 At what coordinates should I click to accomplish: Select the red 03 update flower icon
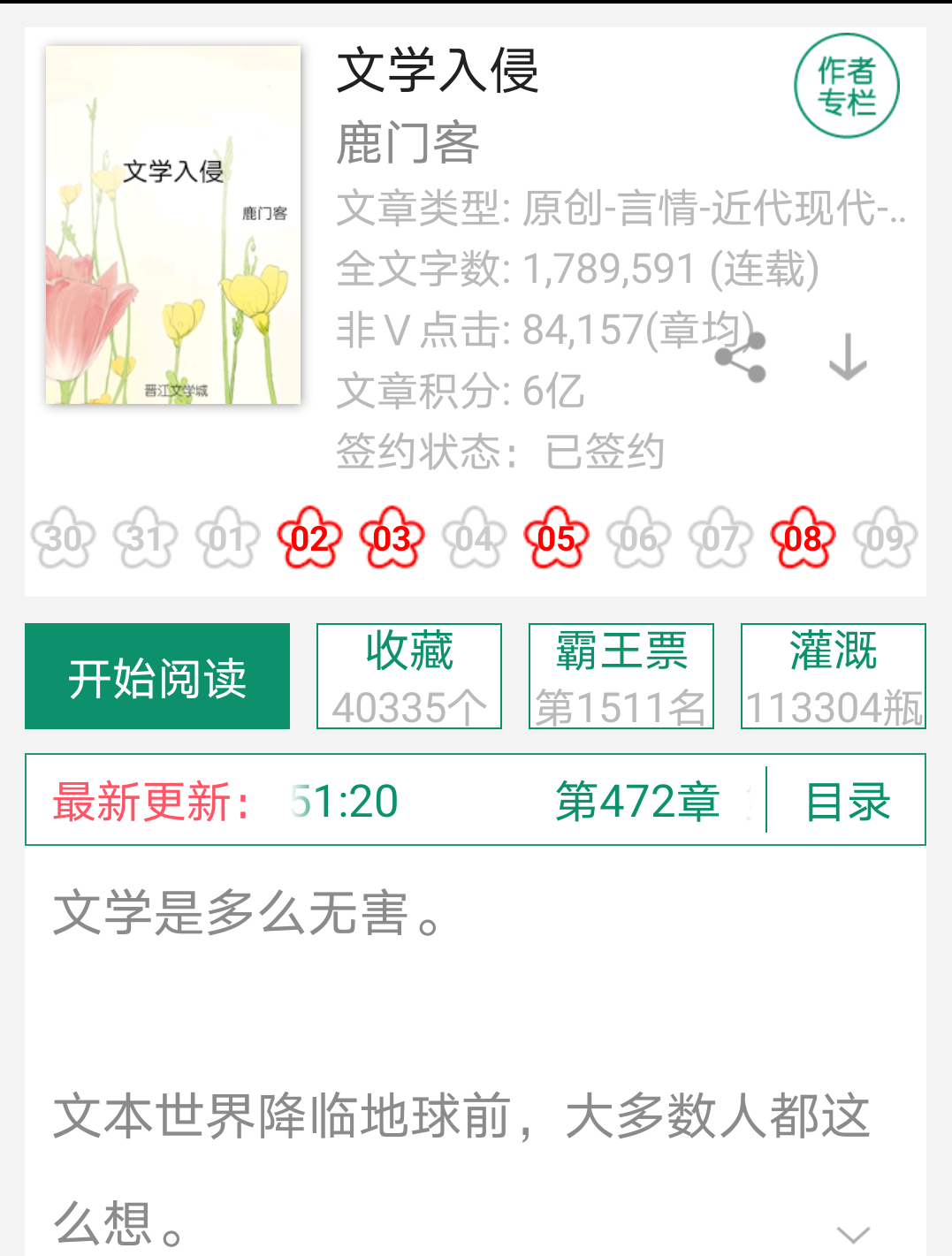tap(392, 537)
